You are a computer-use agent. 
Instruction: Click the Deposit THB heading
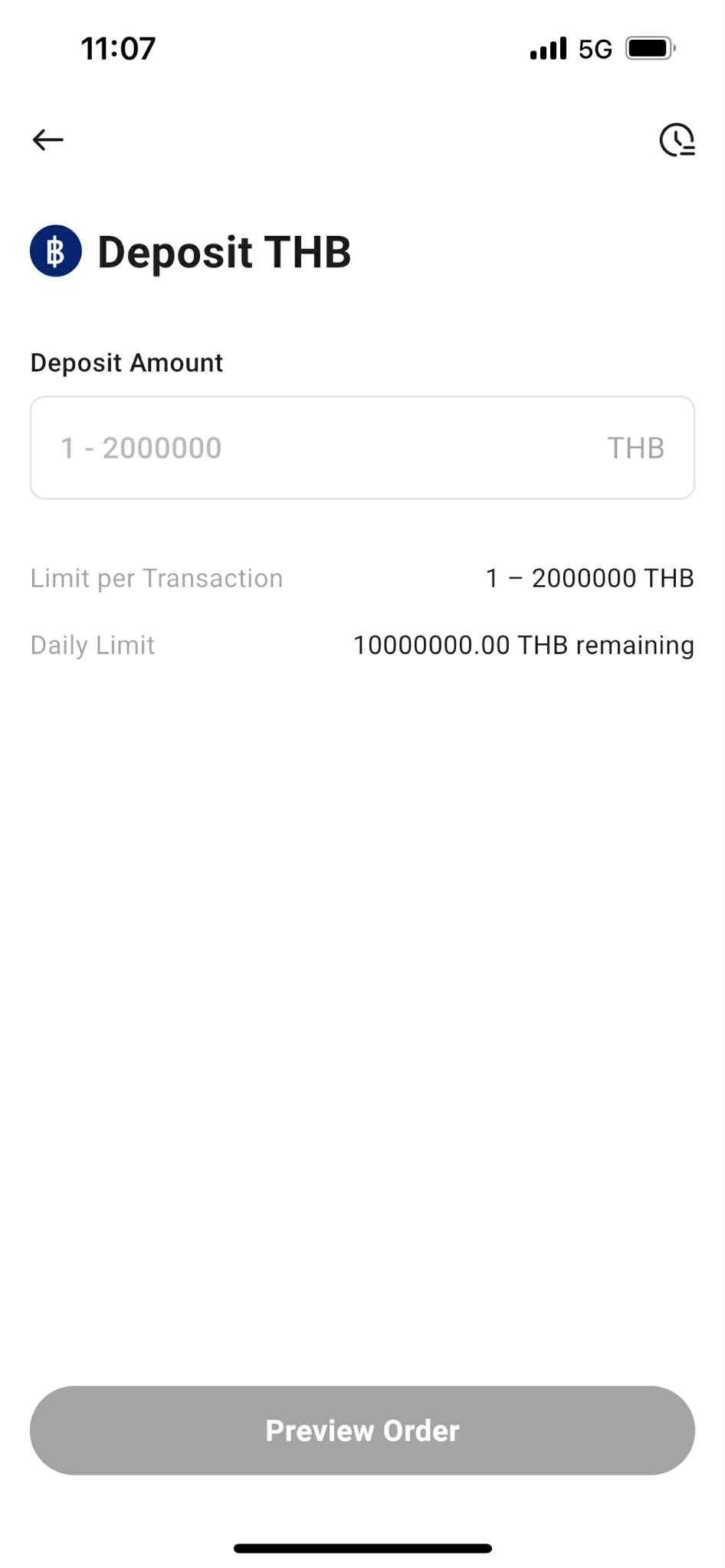coord(224,250)
